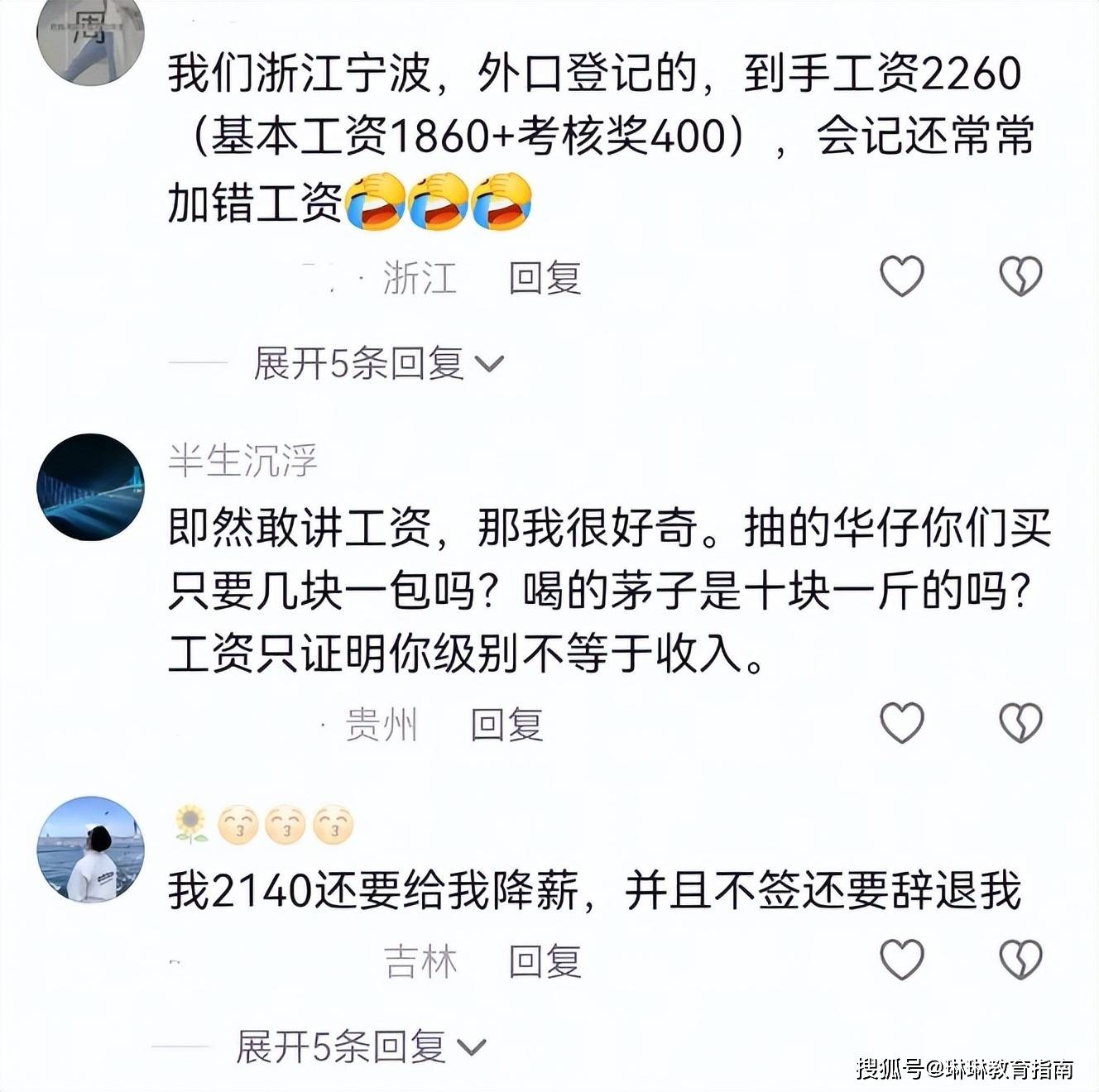Dislike the 我2140 pay cut comment
The height and width of the screenshot is (1092, 1099).
click(1020, 960)
